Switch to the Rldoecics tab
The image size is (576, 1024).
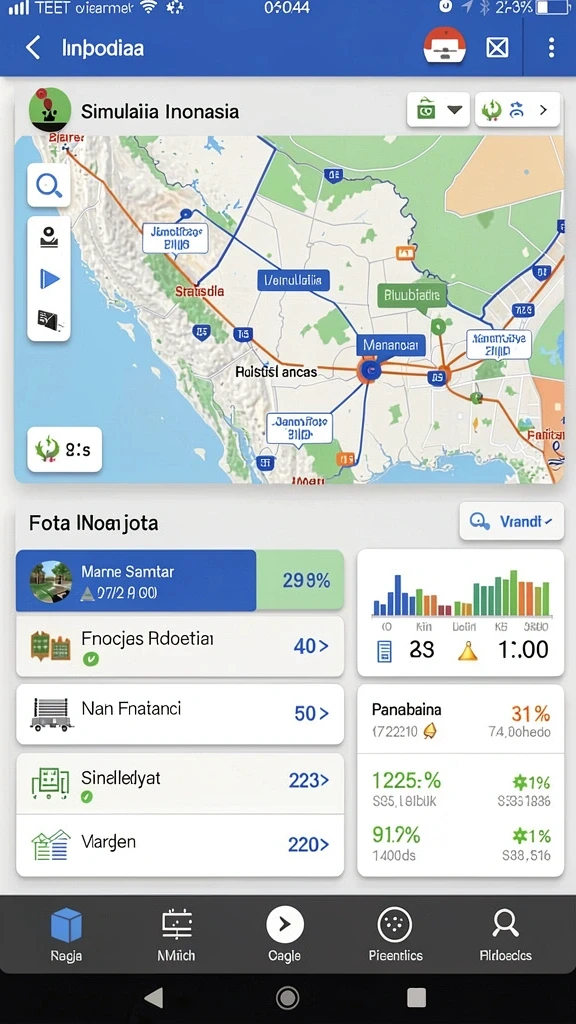(505, 935)
